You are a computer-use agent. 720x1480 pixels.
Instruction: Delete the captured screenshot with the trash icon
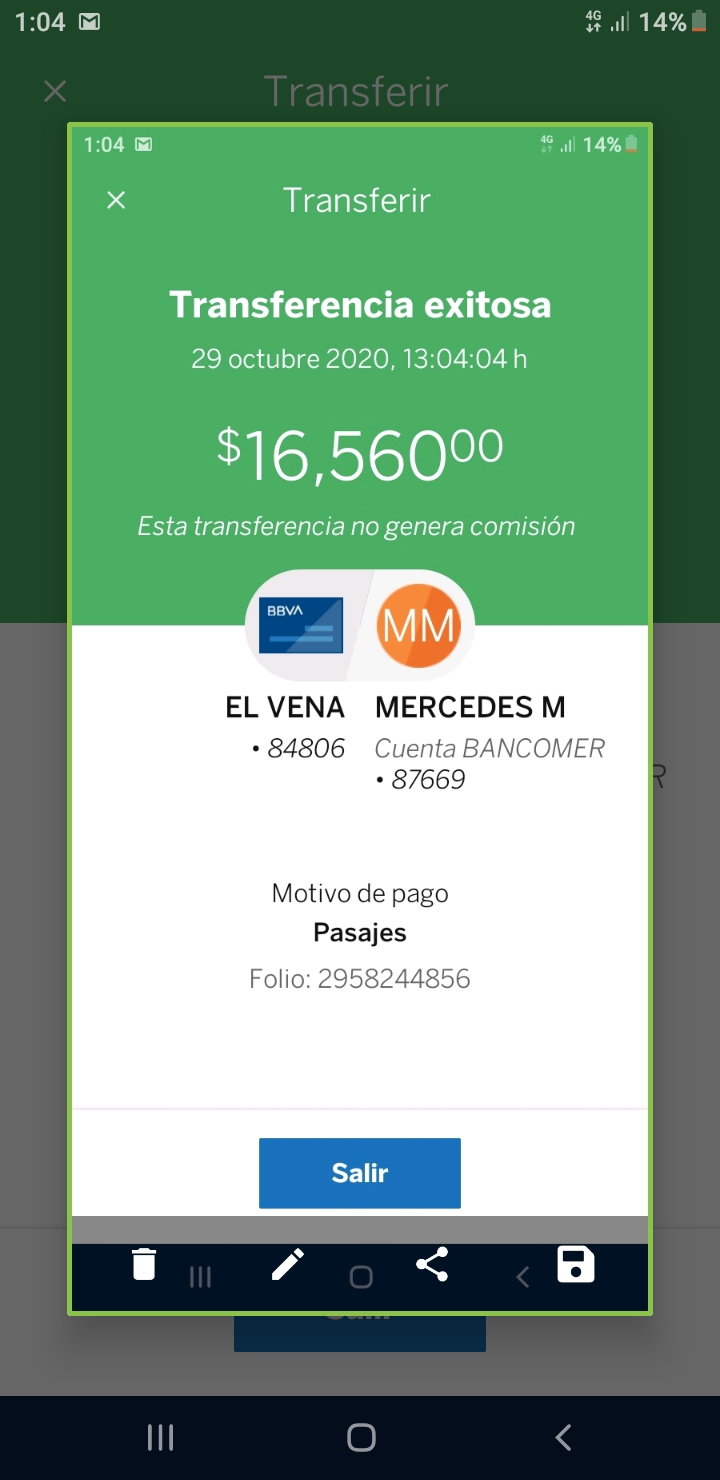tap(145, 1264)
